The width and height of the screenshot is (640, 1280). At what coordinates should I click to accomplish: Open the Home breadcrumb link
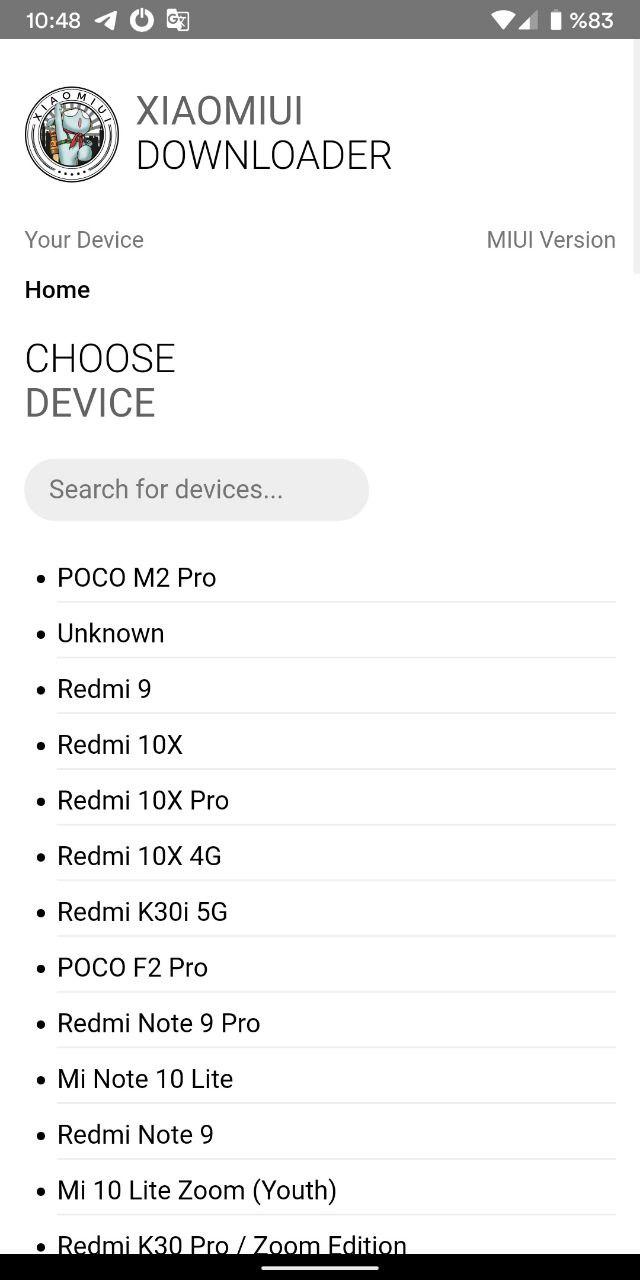click(57, 290)
